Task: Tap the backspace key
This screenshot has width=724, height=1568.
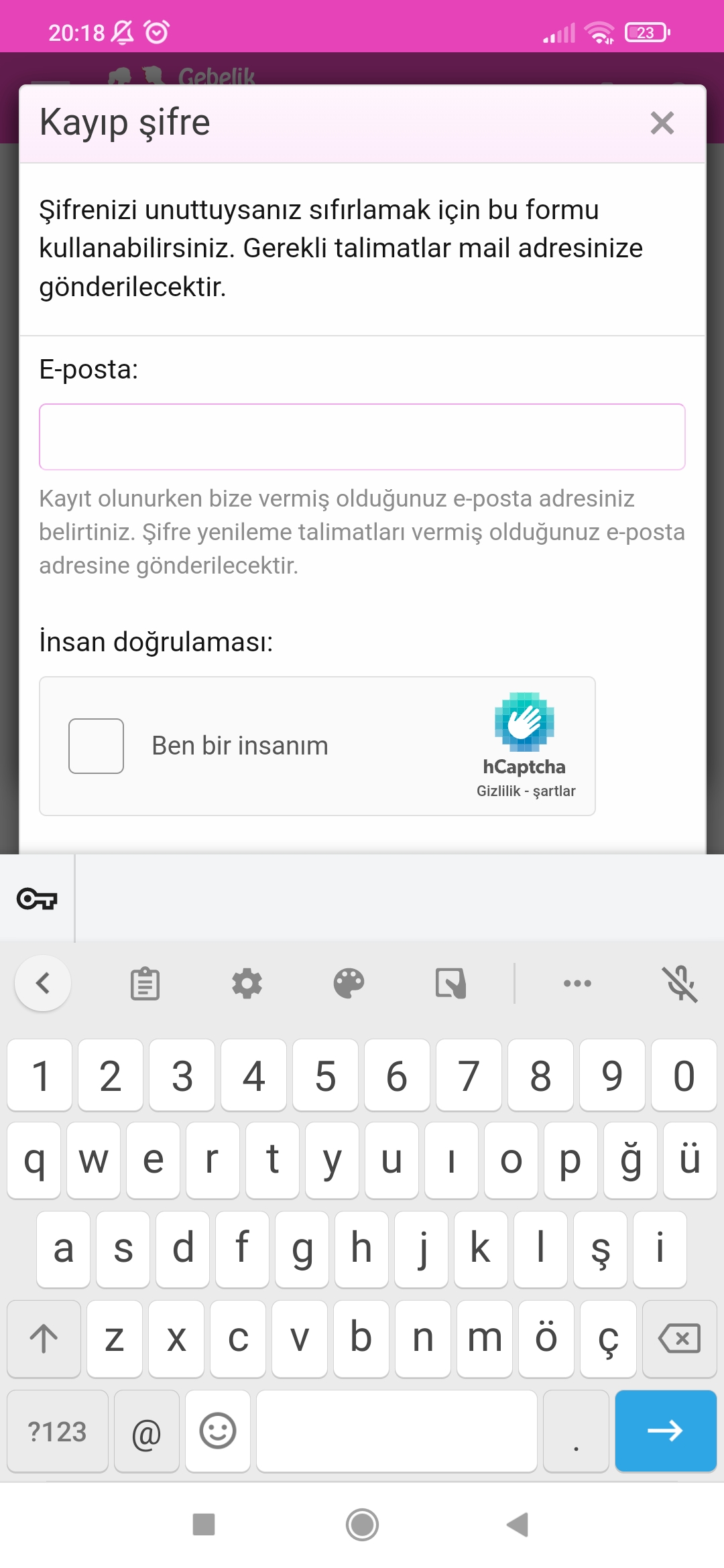Action: [x=679, y=1339]
